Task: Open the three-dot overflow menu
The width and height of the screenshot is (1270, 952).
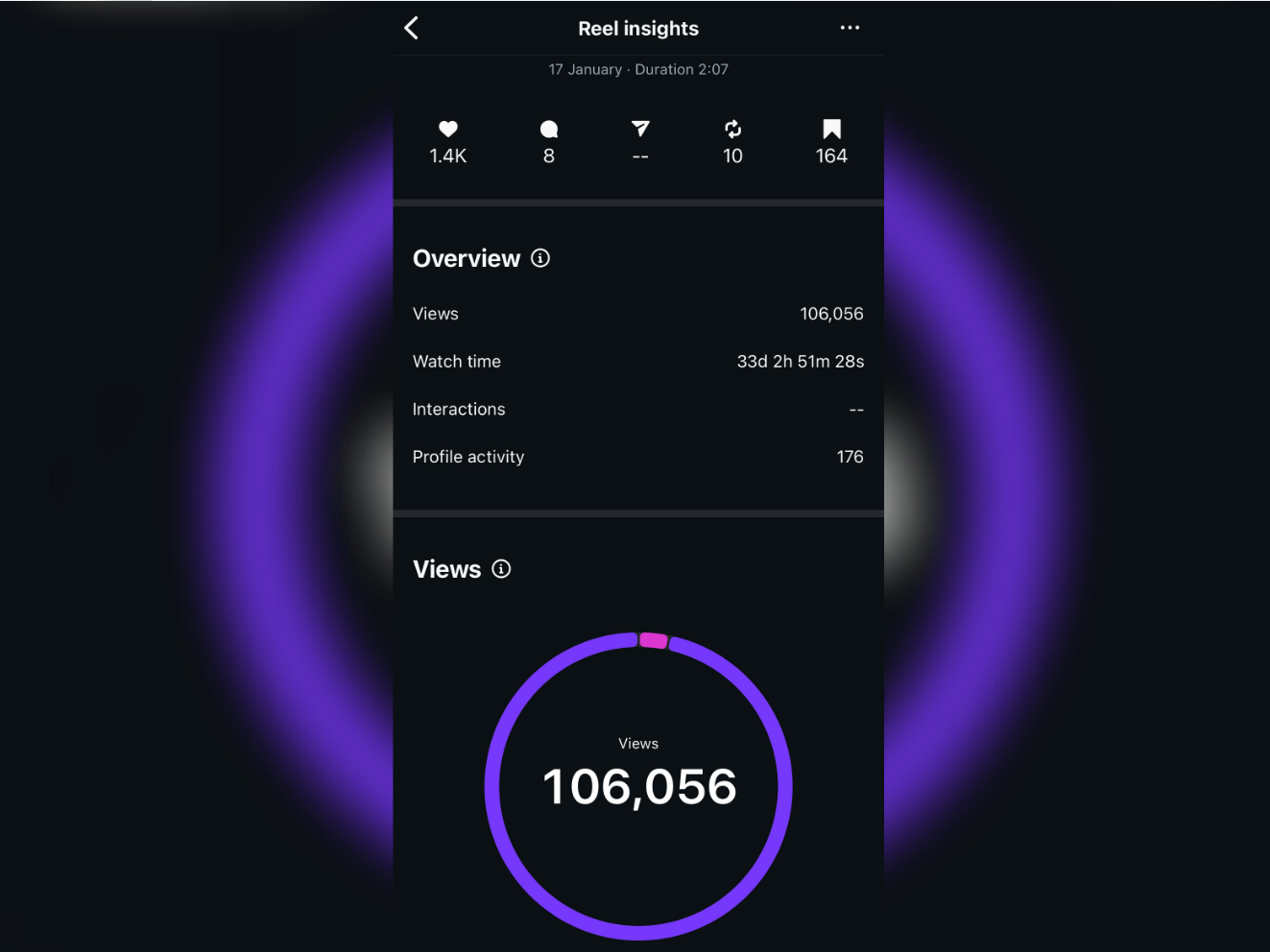Action: pyautogui.click(x=850, y=28)
